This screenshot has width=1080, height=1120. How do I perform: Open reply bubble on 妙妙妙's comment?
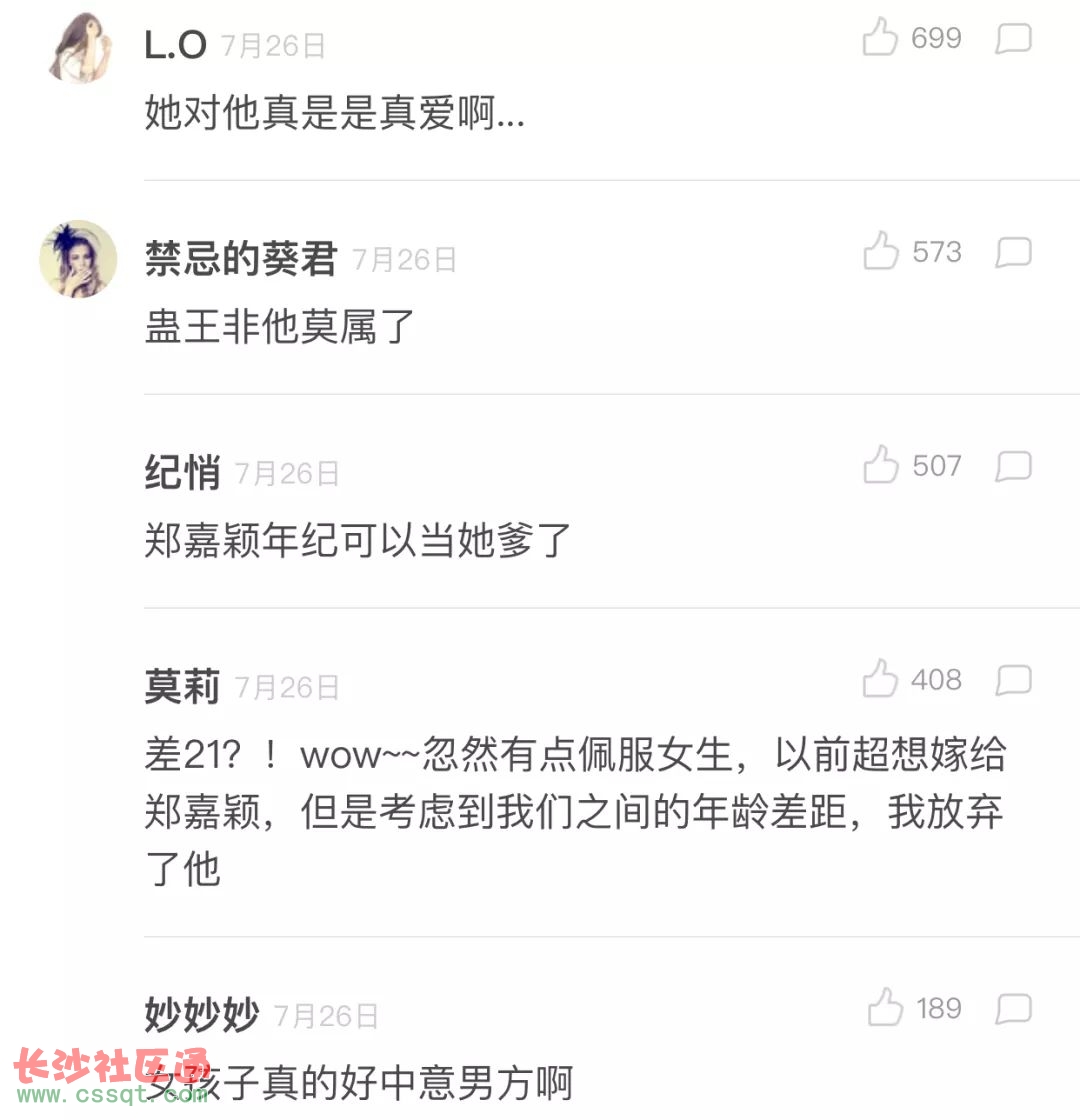pos(1013,1008)
